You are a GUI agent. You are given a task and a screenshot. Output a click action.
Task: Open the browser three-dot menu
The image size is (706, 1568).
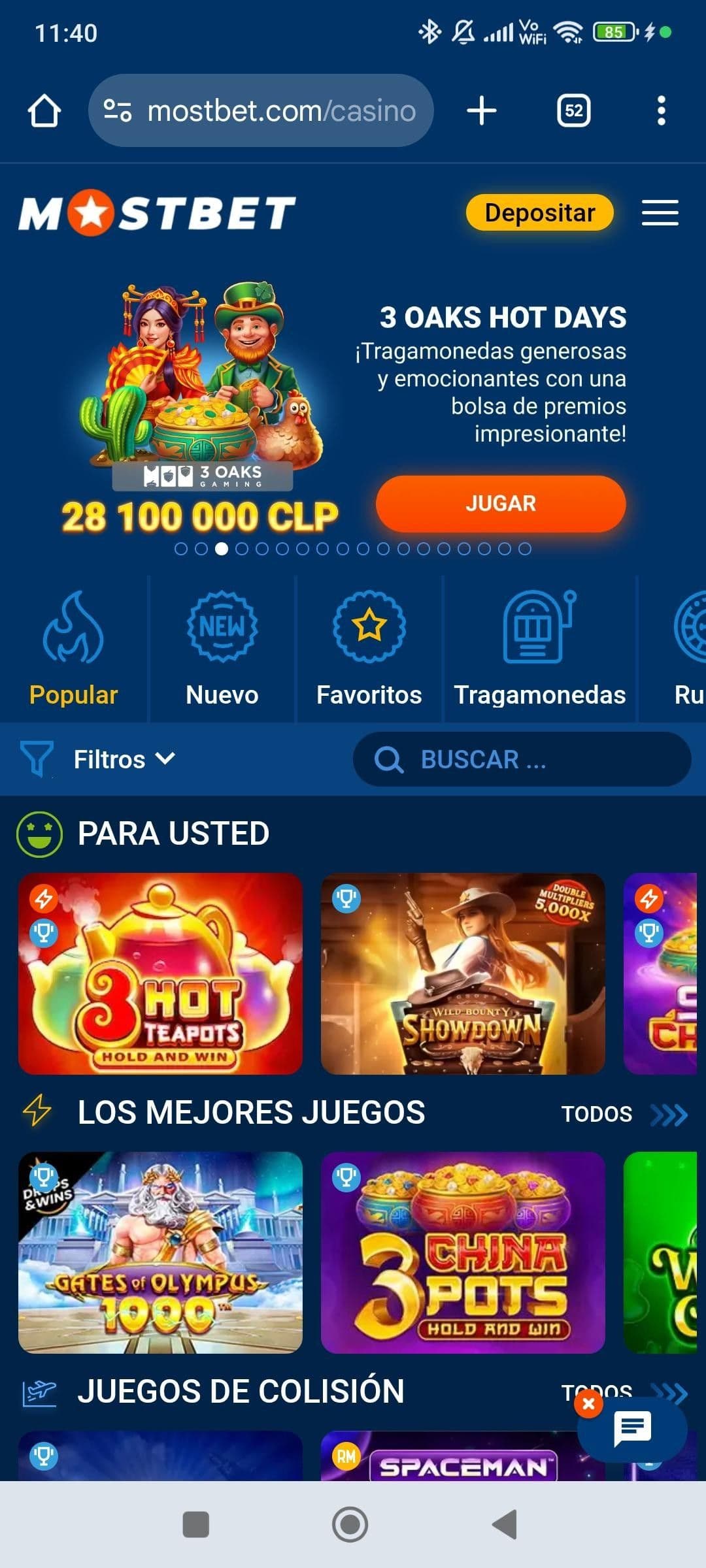(662, 110)
